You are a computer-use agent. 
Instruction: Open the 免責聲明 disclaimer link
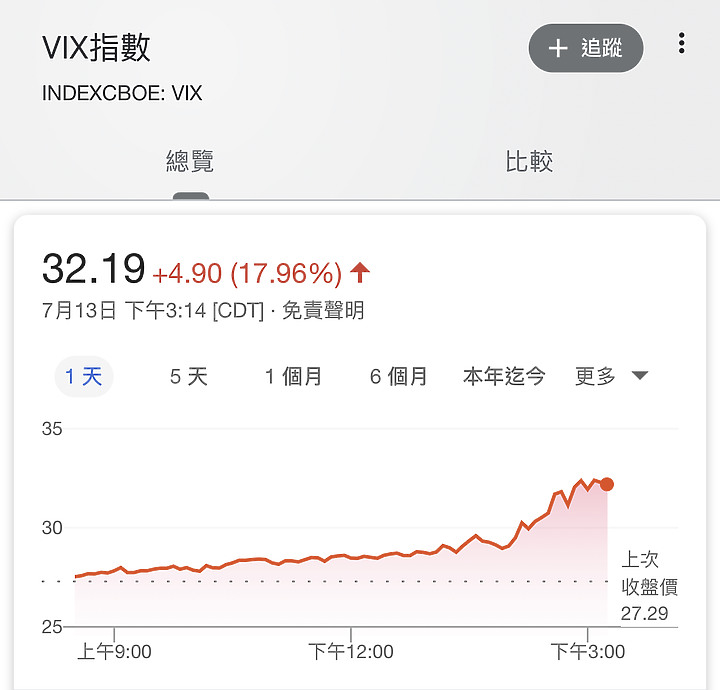(x=323, y=311)
